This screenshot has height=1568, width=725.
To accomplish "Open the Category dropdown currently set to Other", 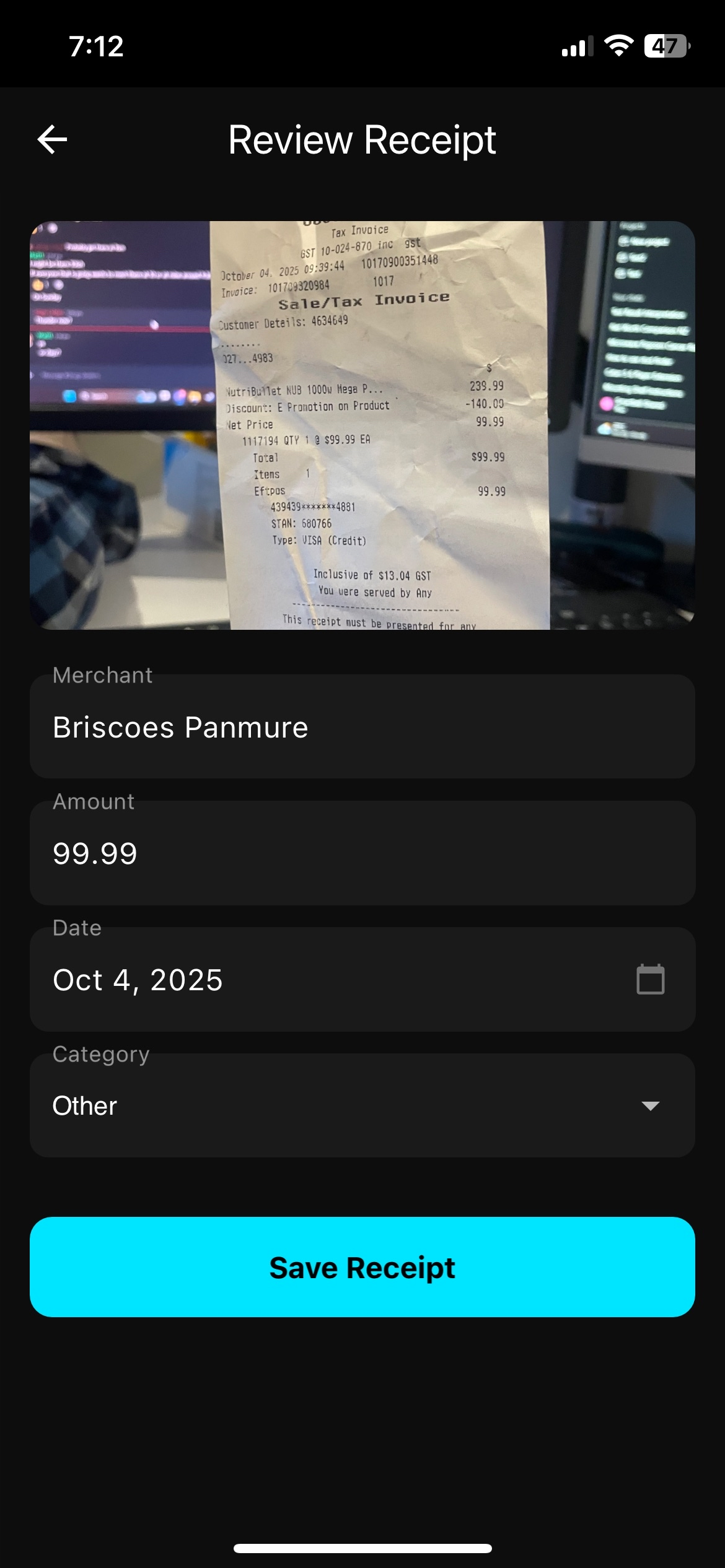I will point(362,1106).
